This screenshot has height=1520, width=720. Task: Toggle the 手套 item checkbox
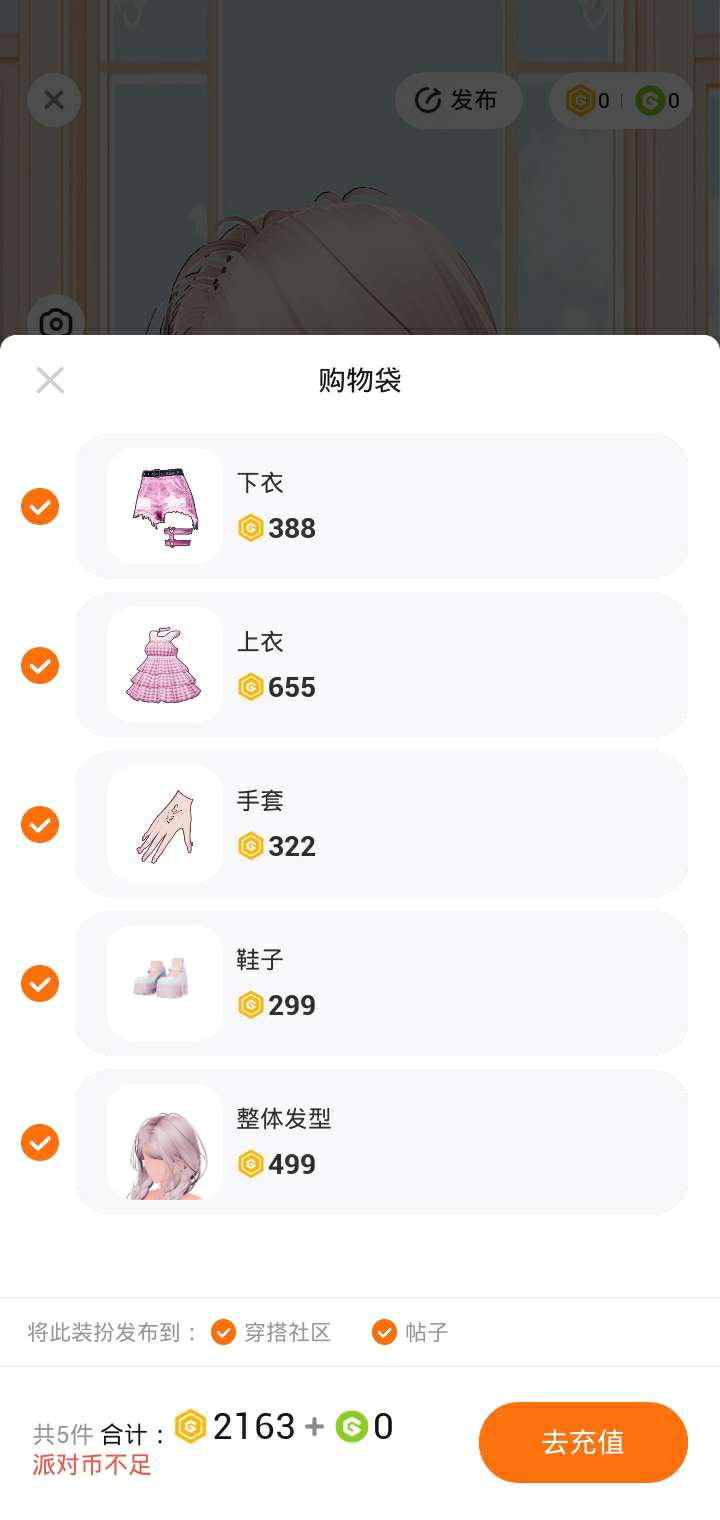coord(40,824)
